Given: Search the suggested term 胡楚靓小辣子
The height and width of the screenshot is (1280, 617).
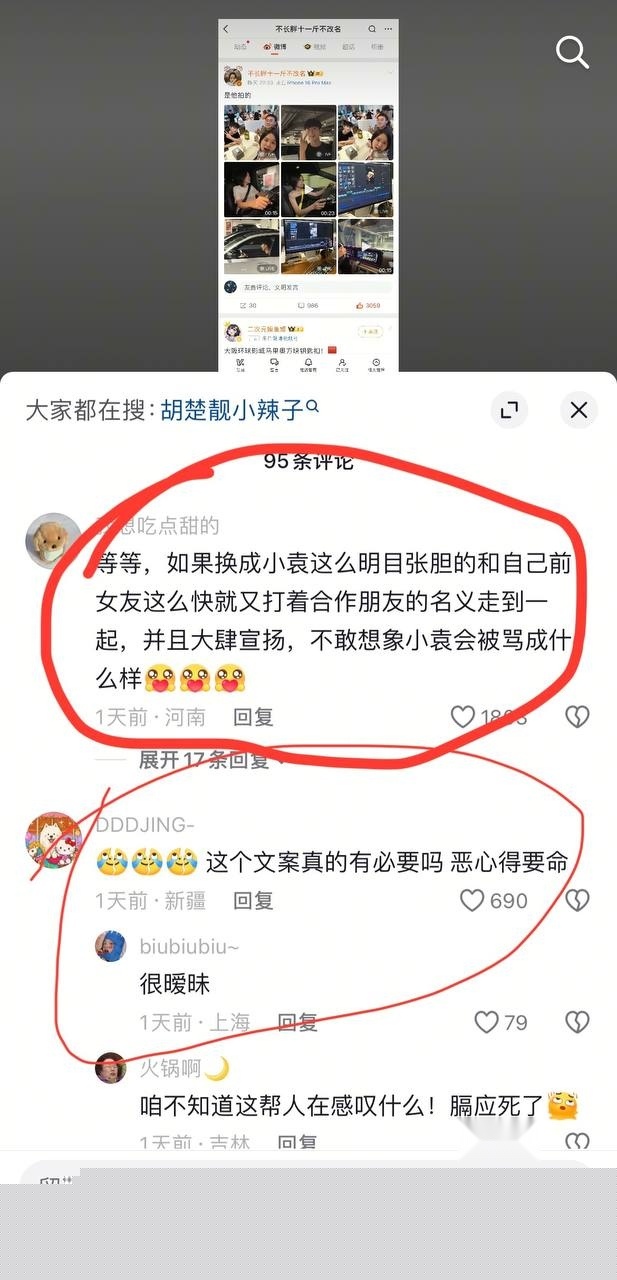Looking at the screenshot, I should pyautogui.click(x=240, y=409).
